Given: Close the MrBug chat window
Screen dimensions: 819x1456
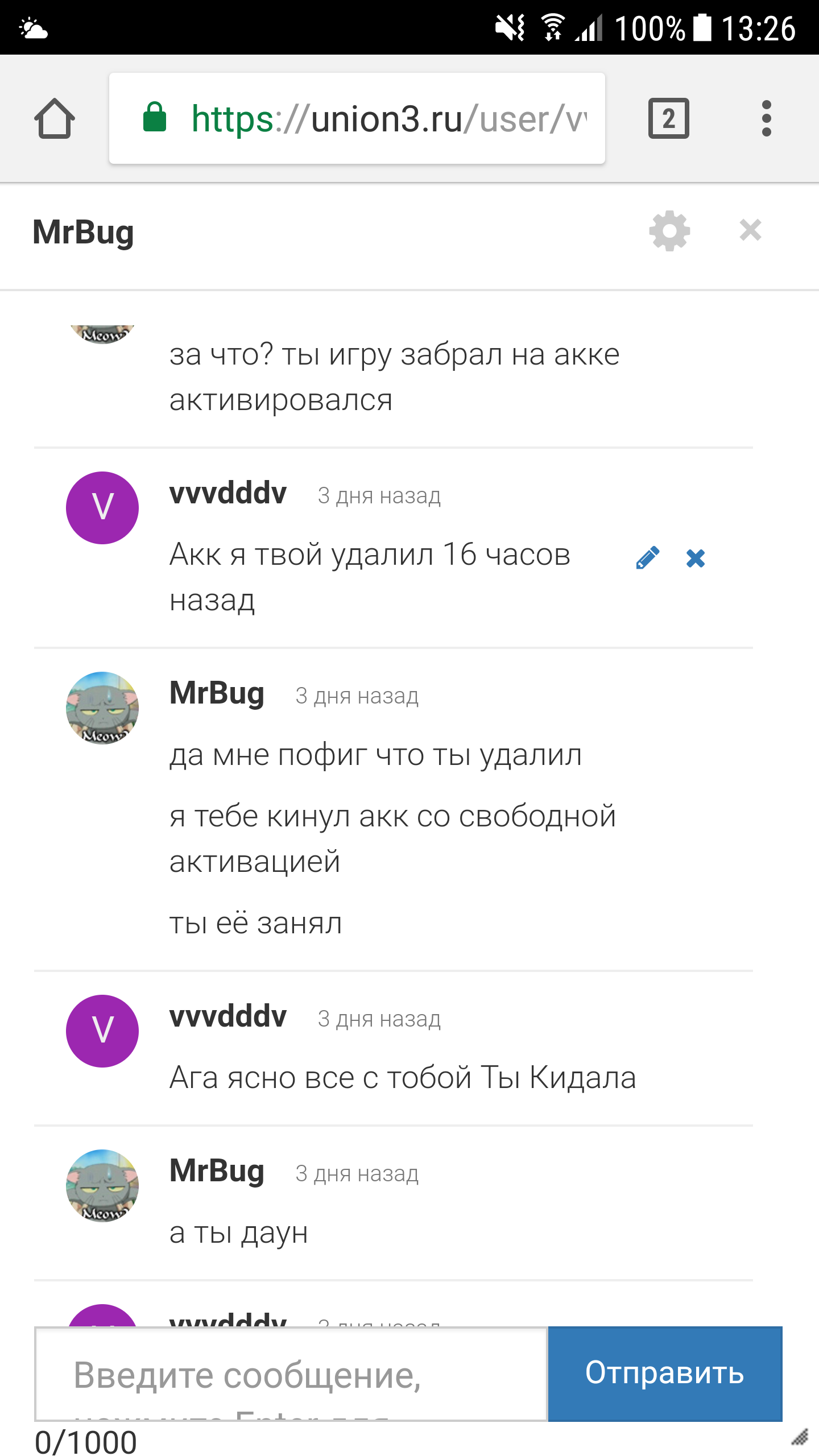Looking at the screenshot, I should pos(750,230).
